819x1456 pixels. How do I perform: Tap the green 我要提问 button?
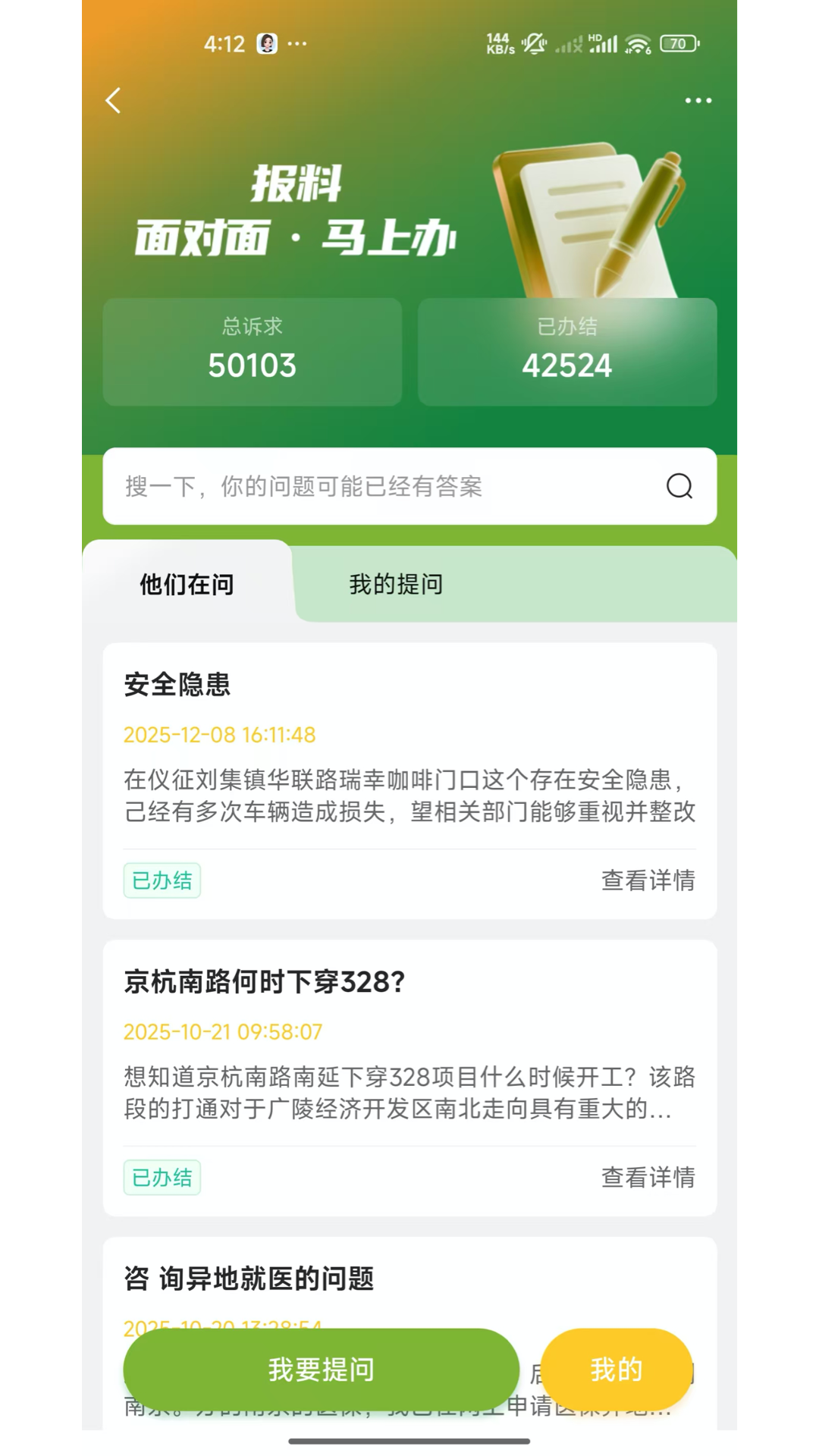321,1370
